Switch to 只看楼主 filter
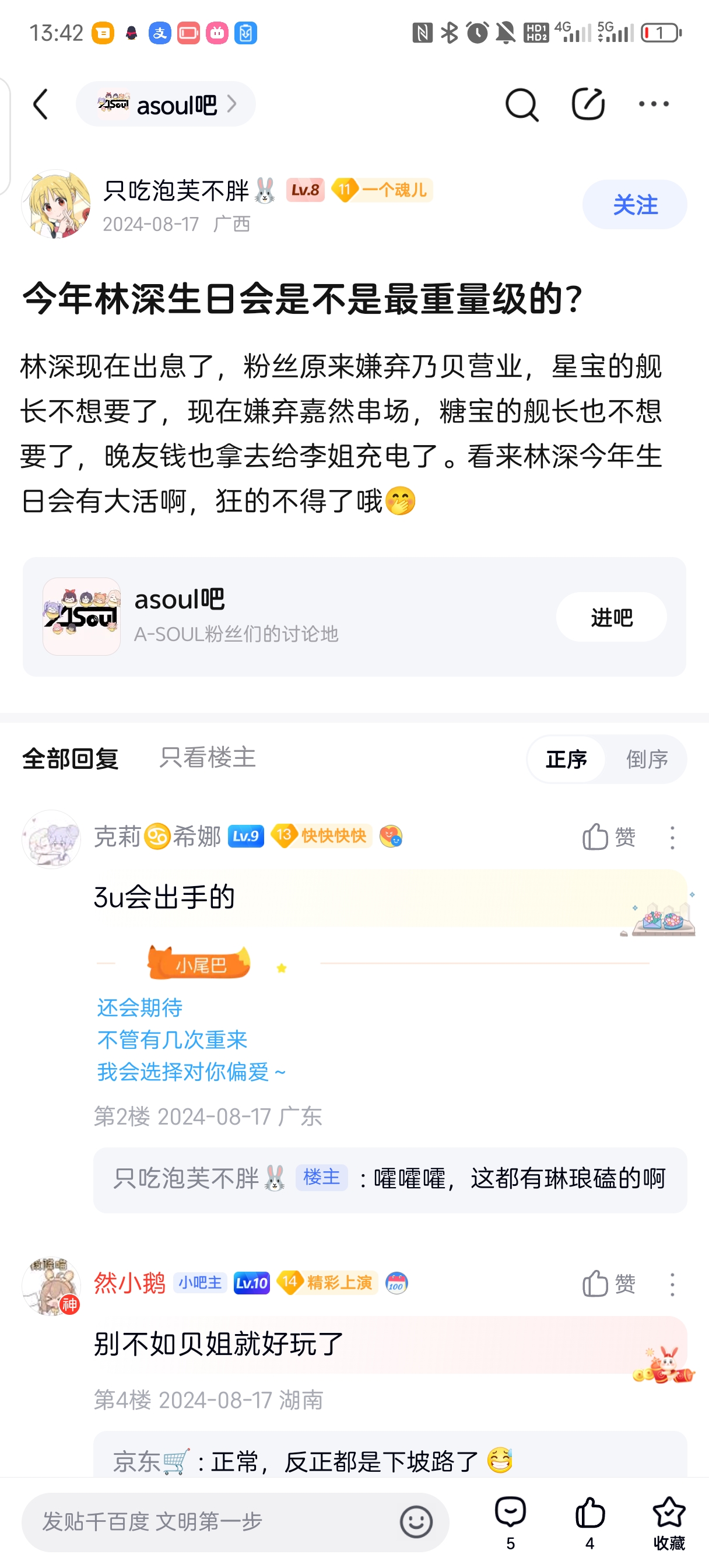 [207, 758]
